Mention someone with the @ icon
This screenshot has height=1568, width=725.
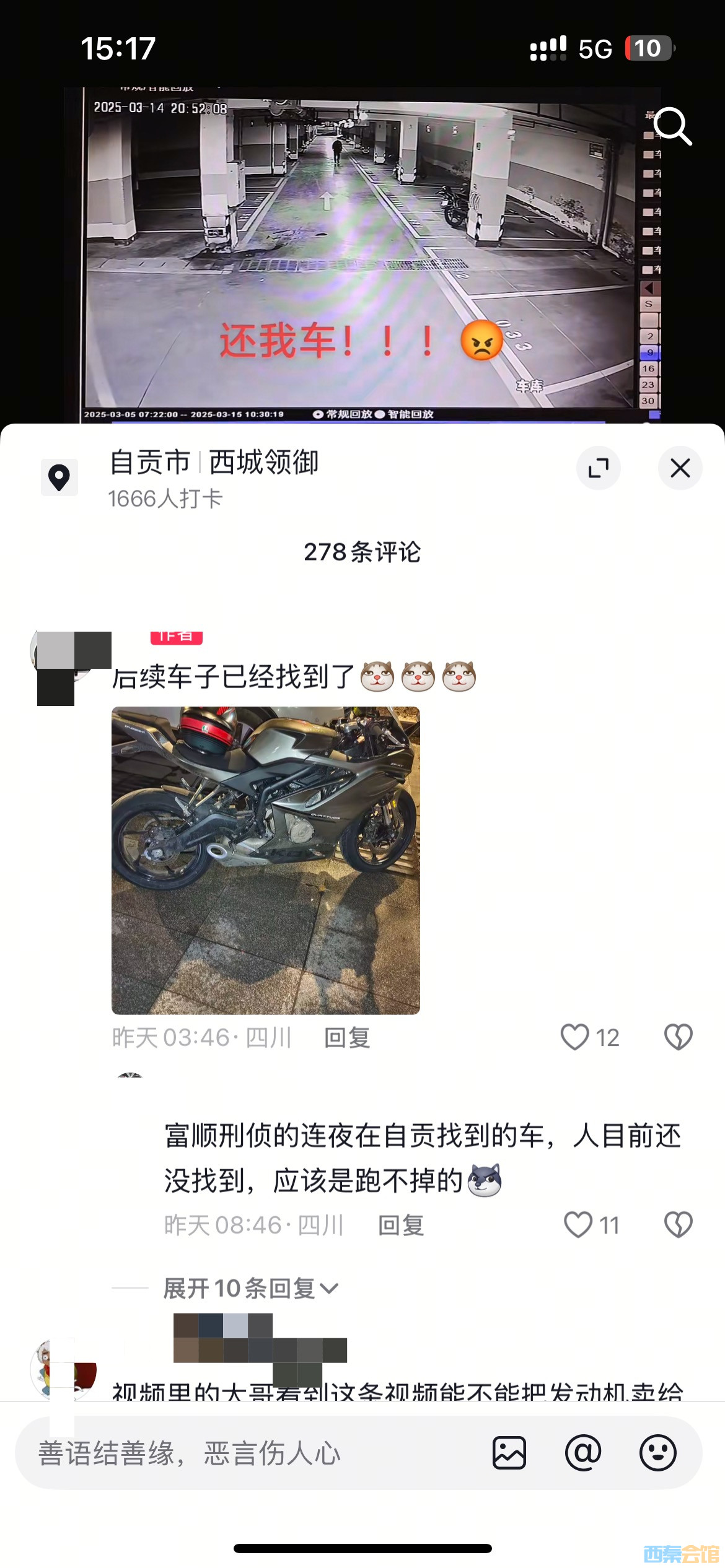[x=583, y=1453]
